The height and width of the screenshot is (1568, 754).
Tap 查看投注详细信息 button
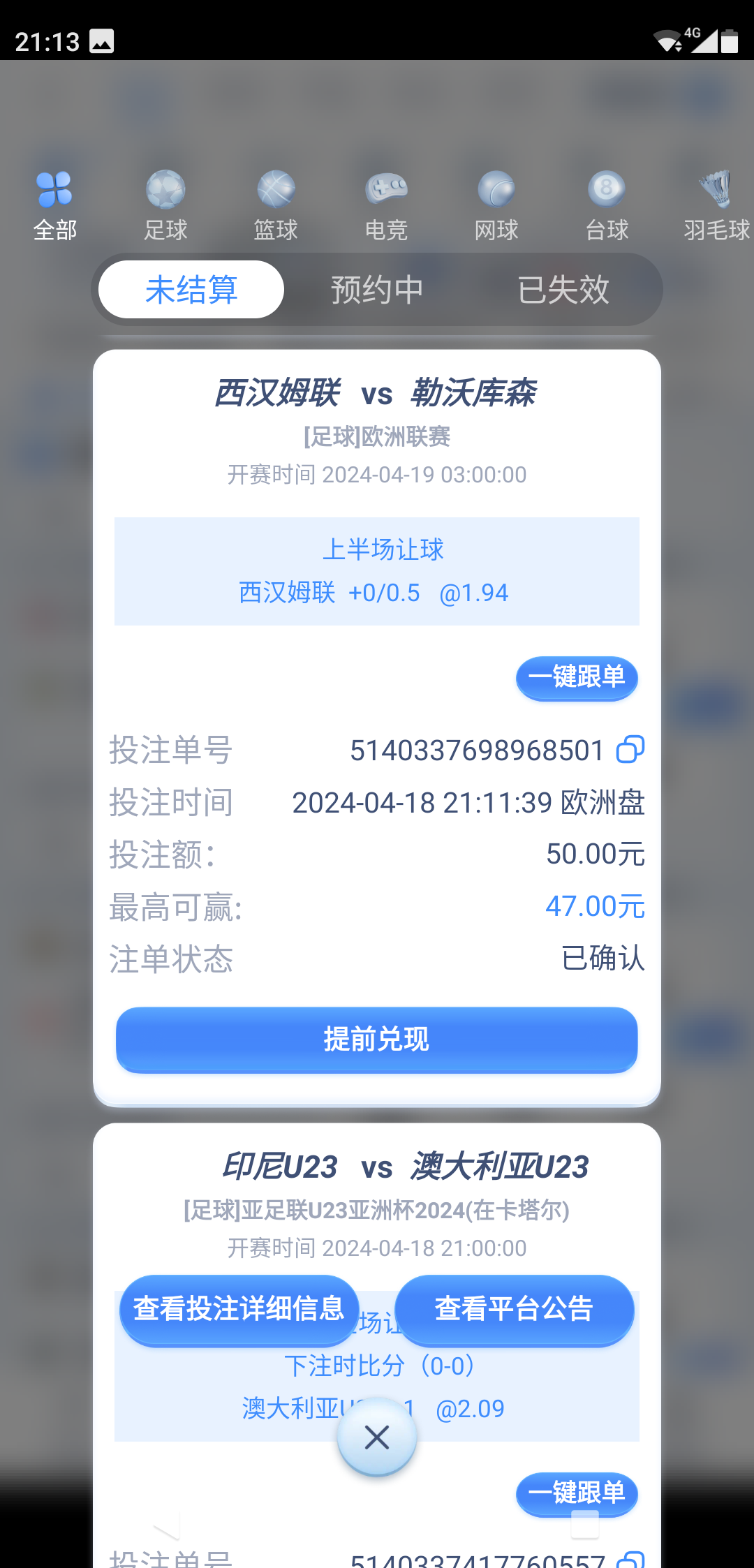tap(239, 1308)
